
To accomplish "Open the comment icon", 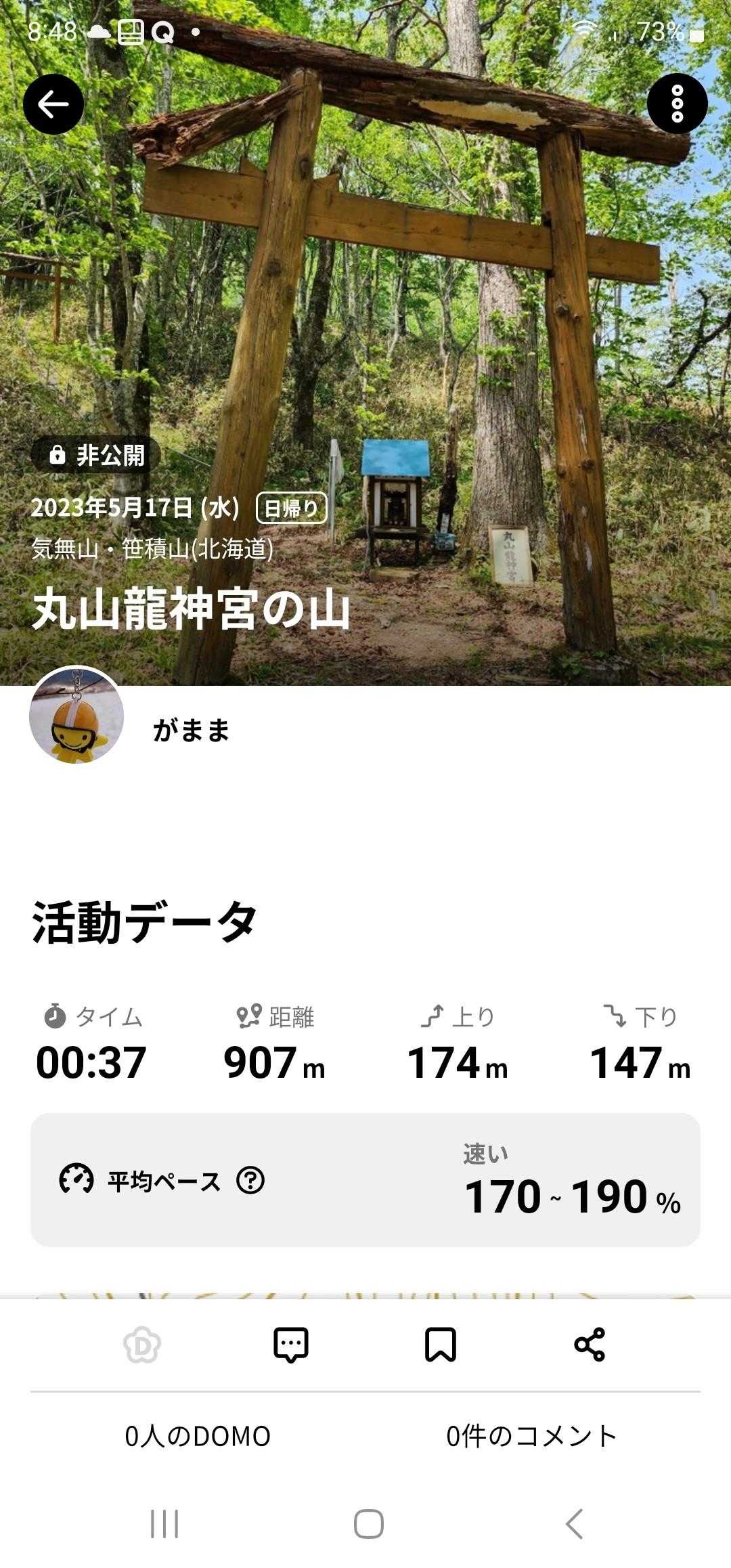I will click(x=291, y=1344).
